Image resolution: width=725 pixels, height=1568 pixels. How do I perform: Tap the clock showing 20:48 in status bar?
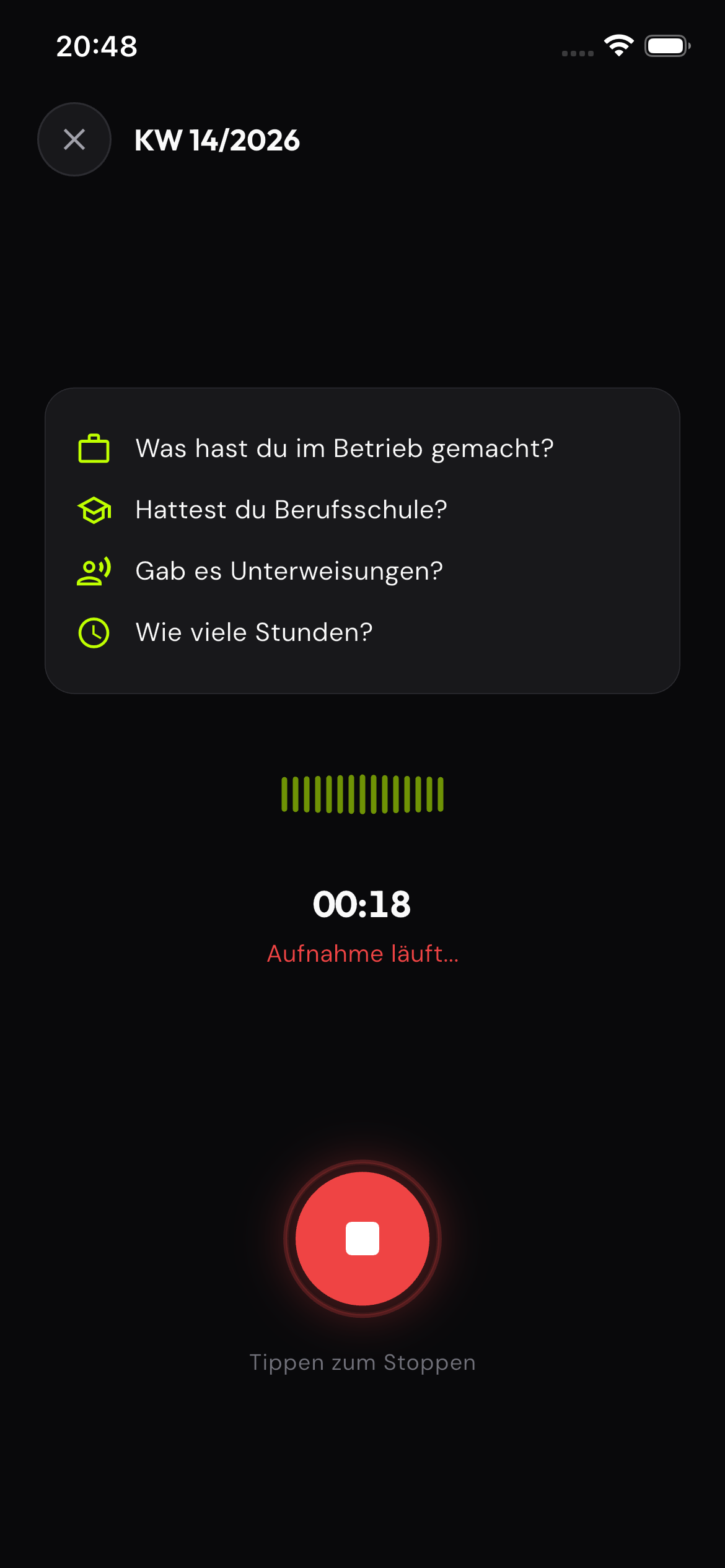95,46
